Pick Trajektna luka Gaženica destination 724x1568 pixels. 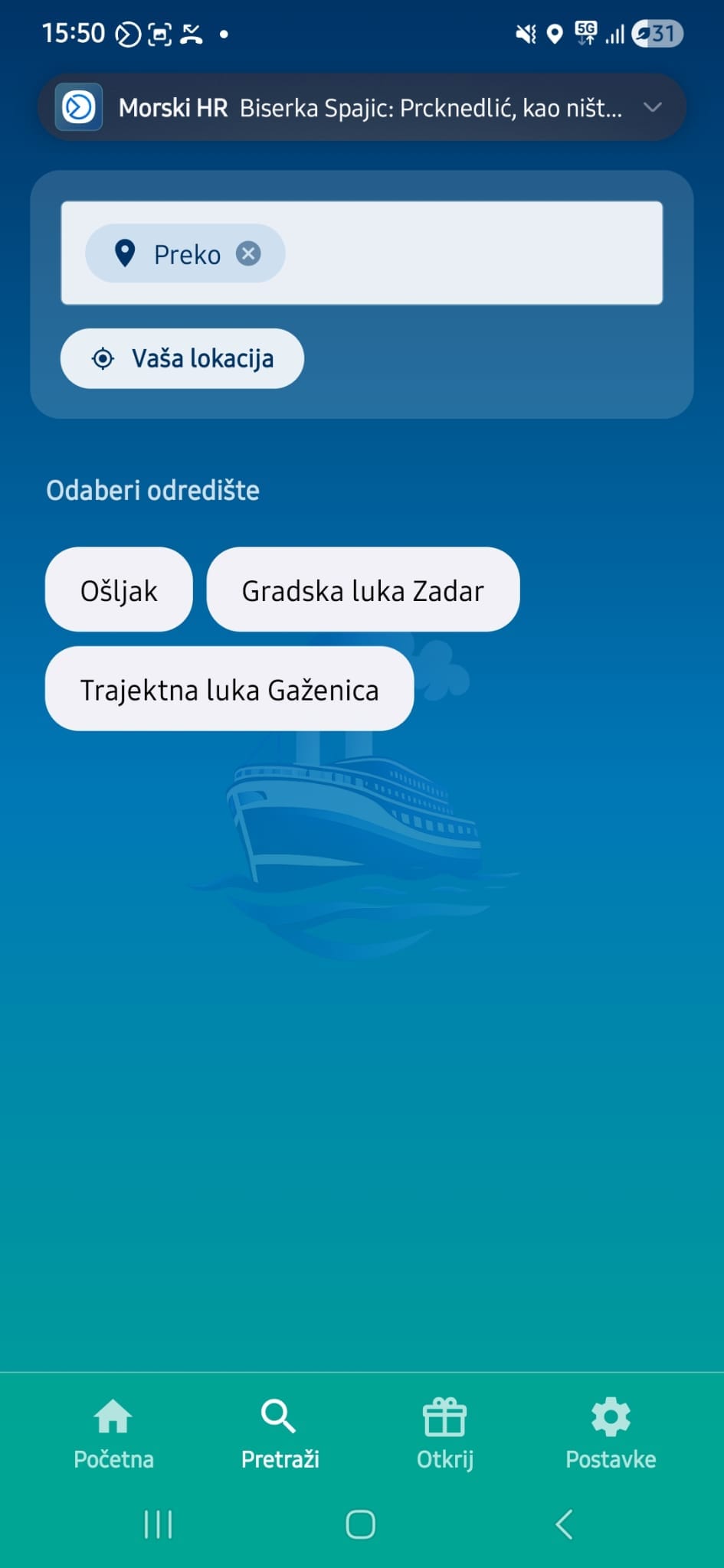click(x=229, y=689)
